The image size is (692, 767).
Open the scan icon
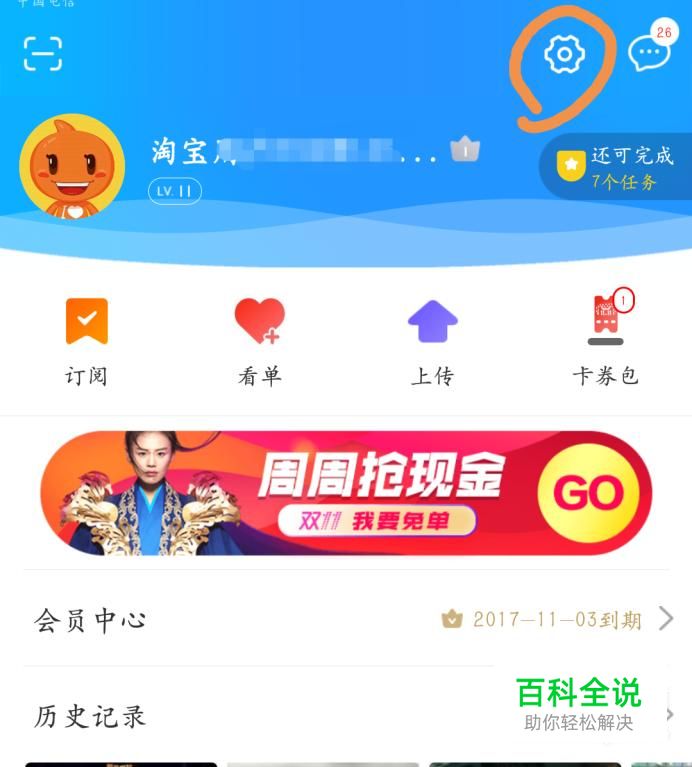43,54
